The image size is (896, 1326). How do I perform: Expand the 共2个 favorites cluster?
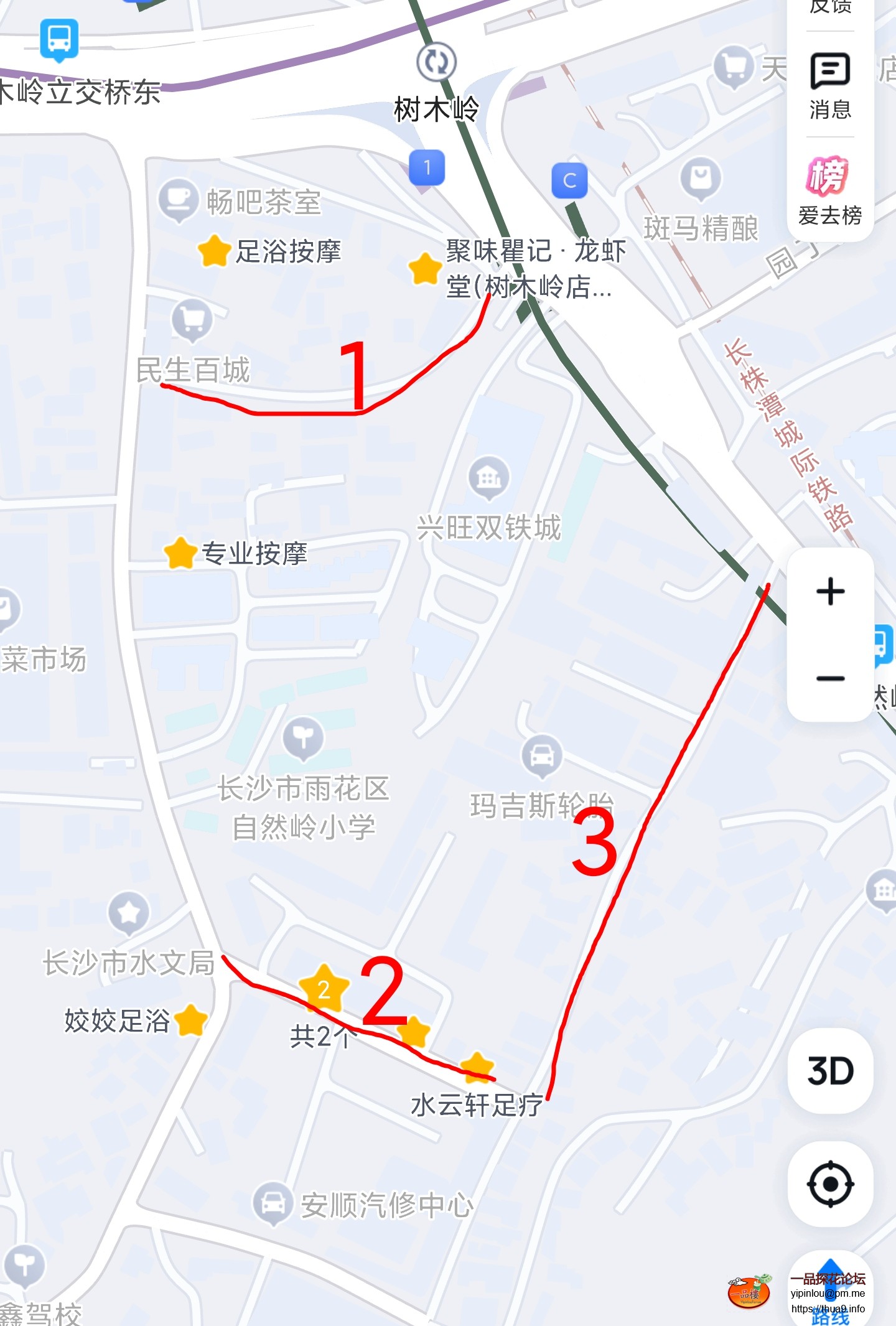tap(324, 989)
